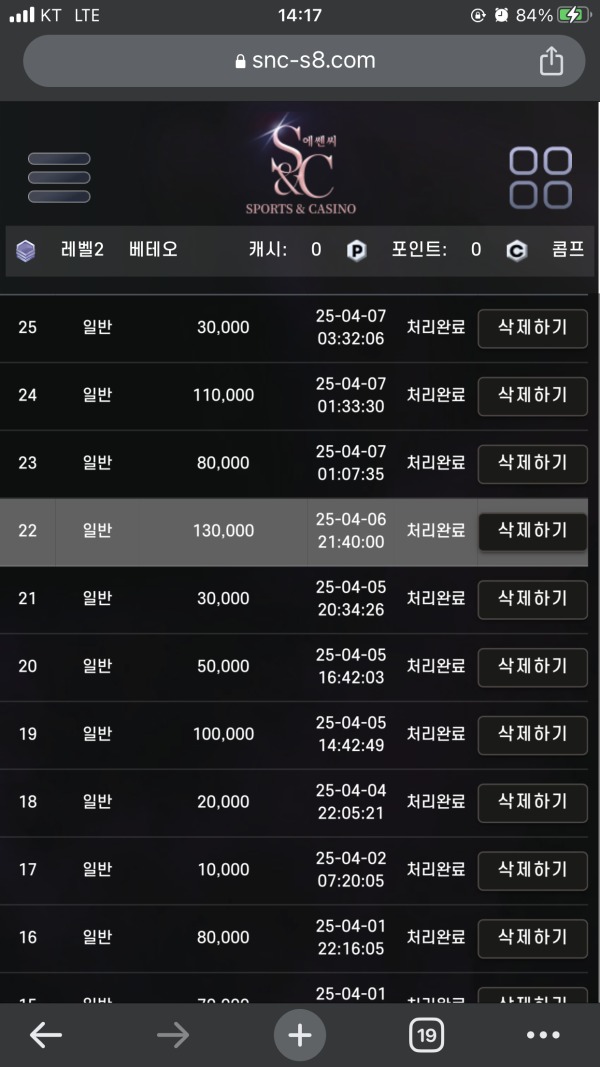Viewport: 600px width, 1067px height.
Task: Open a new browser tab
Action: [300, 1035]
